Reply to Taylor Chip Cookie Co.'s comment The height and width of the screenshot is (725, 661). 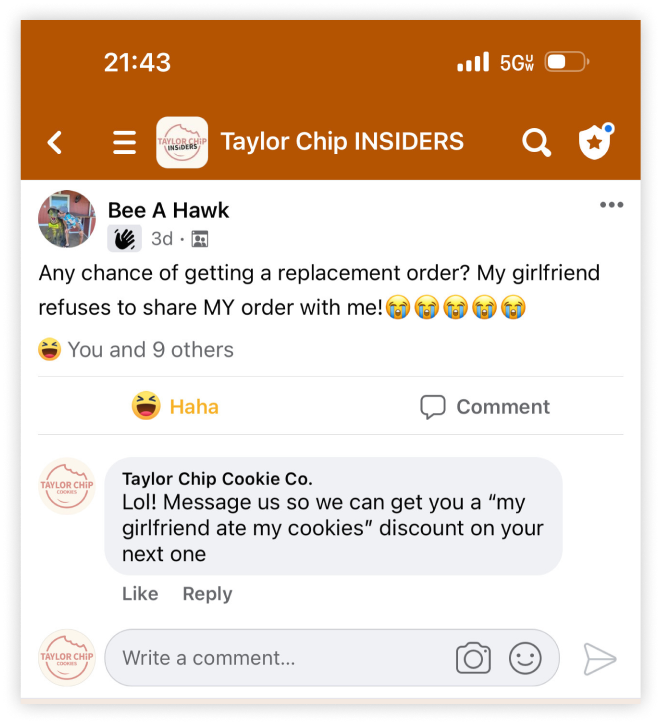coord(207,593)
